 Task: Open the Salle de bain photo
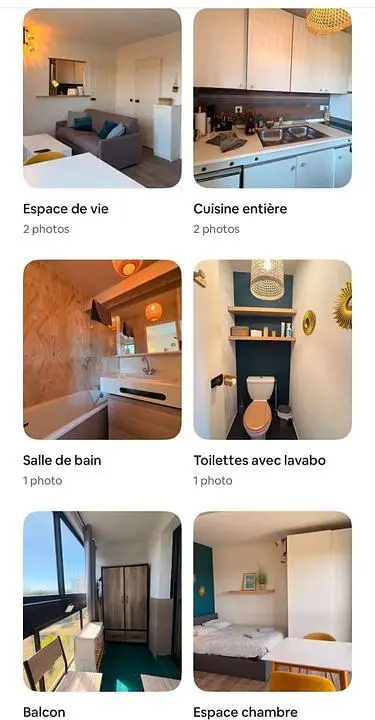point(102,350)
